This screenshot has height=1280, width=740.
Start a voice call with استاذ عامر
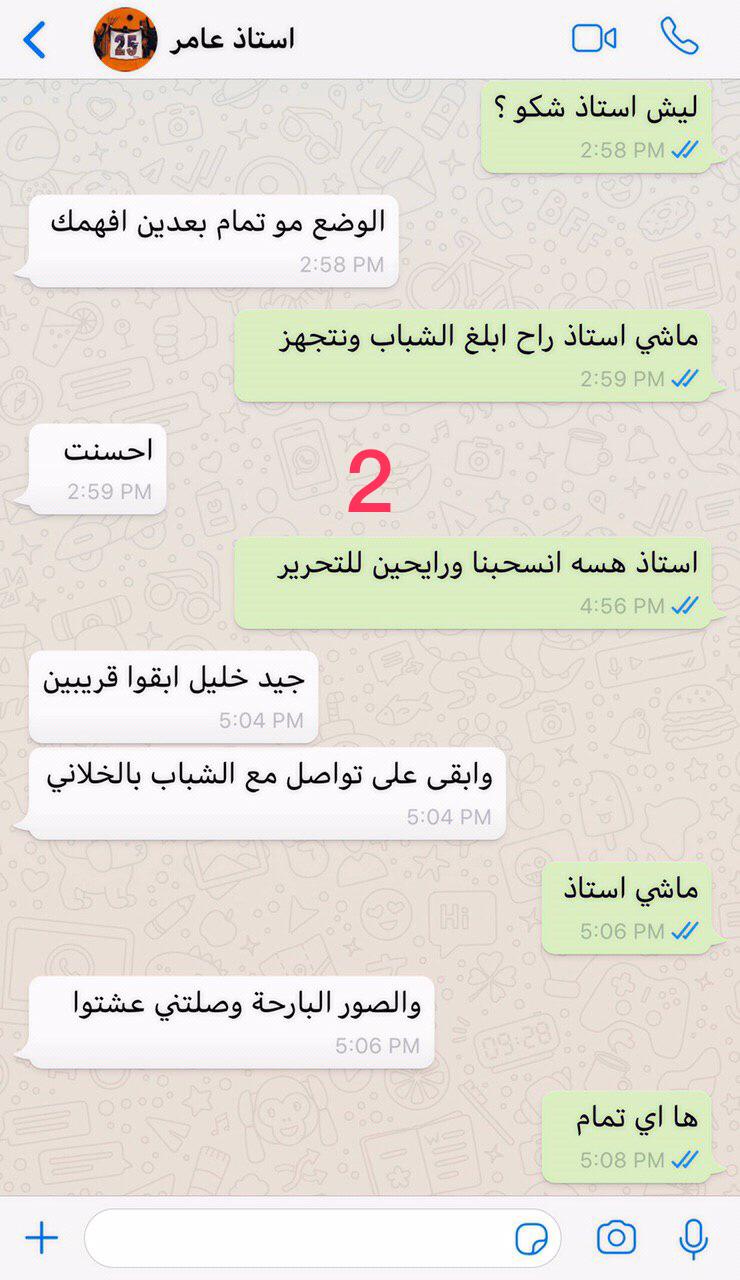(x=679, y=38)
